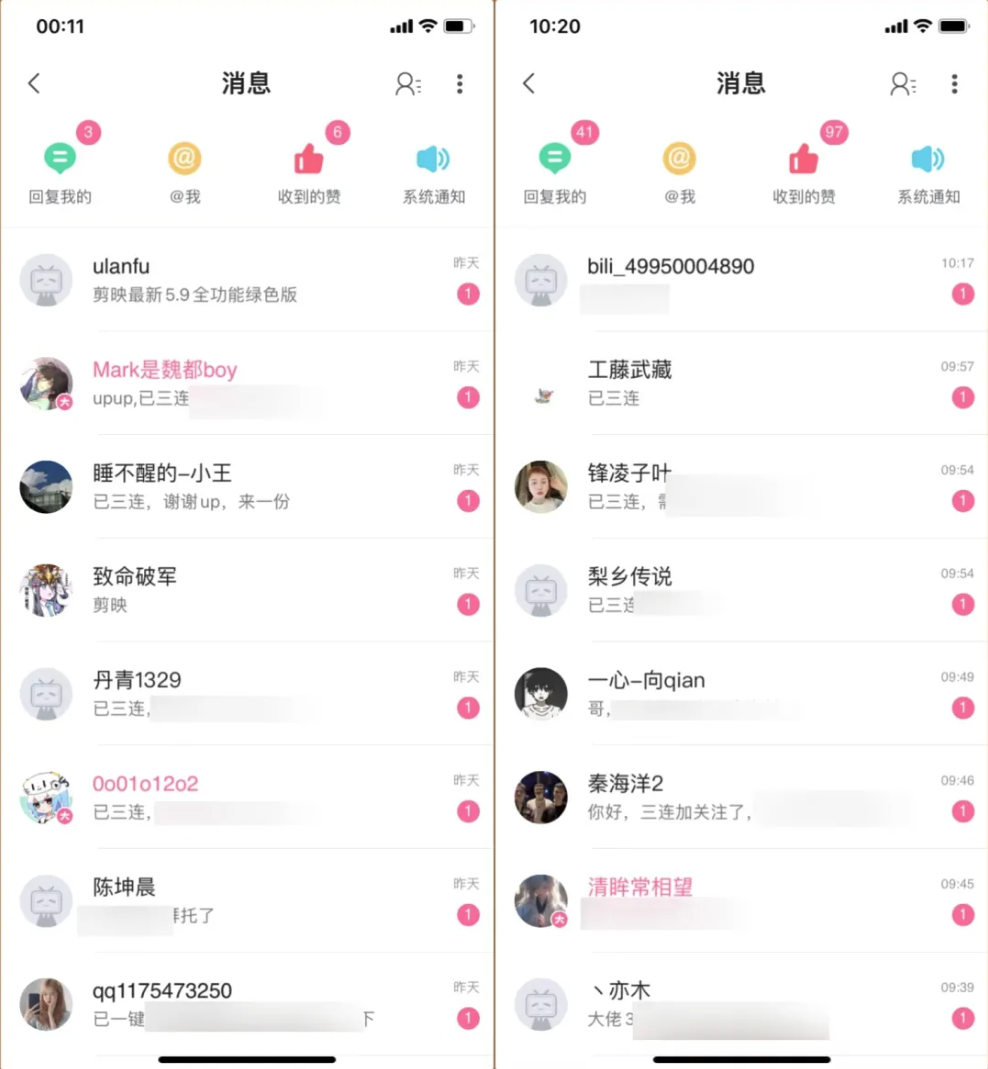Open the chat with 丹青1329
Screen dimensions: 988x1069
(250, 693)
